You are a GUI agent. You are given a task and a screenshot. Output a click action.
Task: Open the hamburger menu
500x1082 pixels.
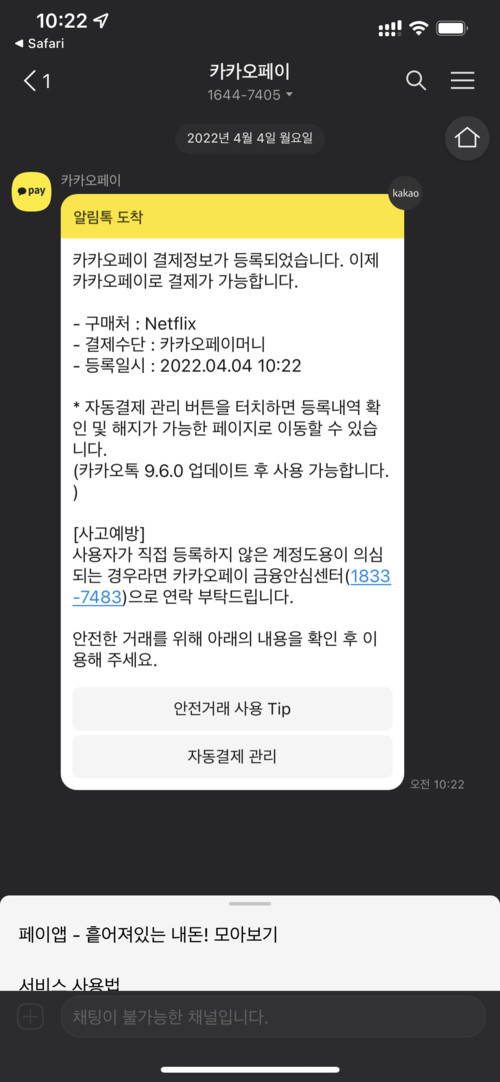point(463,81)
